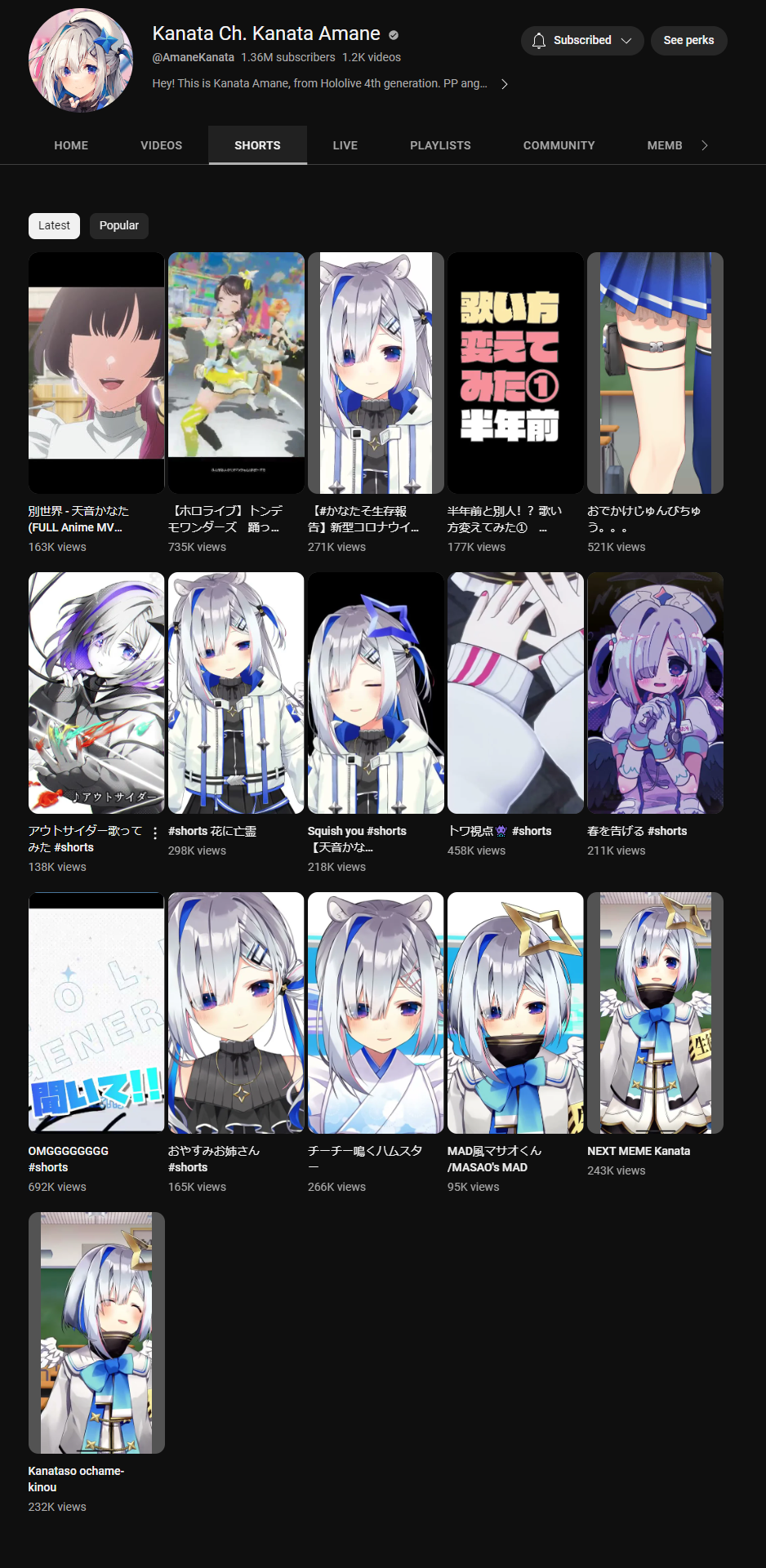Switch to the Videos tab
This screenshot has height=1568, width=766.
(x=161, y=145)
